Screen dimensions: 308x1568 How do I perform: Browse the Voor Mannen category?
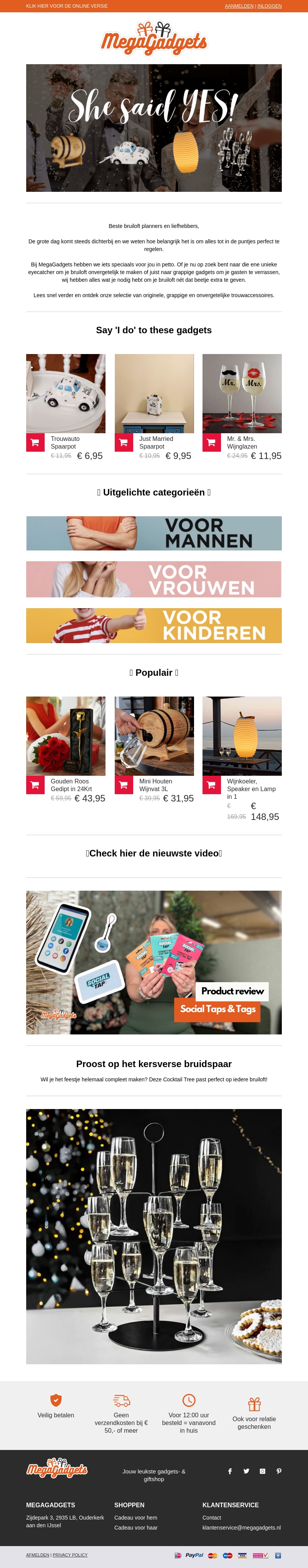click(x=154, y=533)
